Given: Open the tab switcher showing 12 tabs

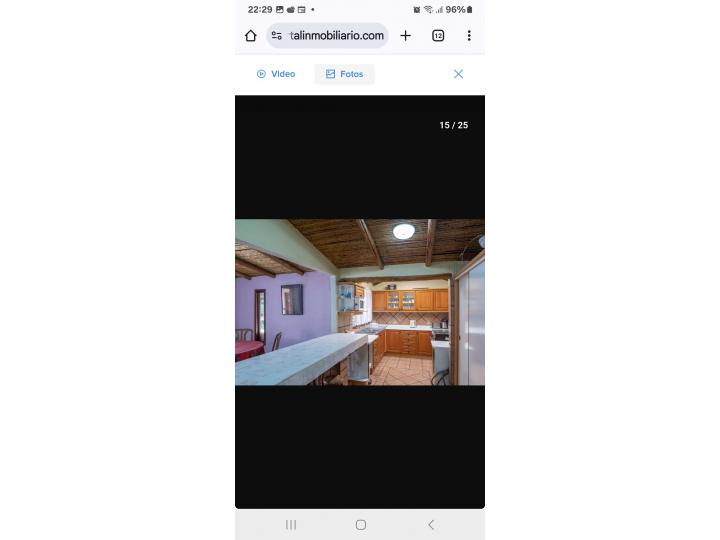Looking at the screenshot, I should (438, 36).
